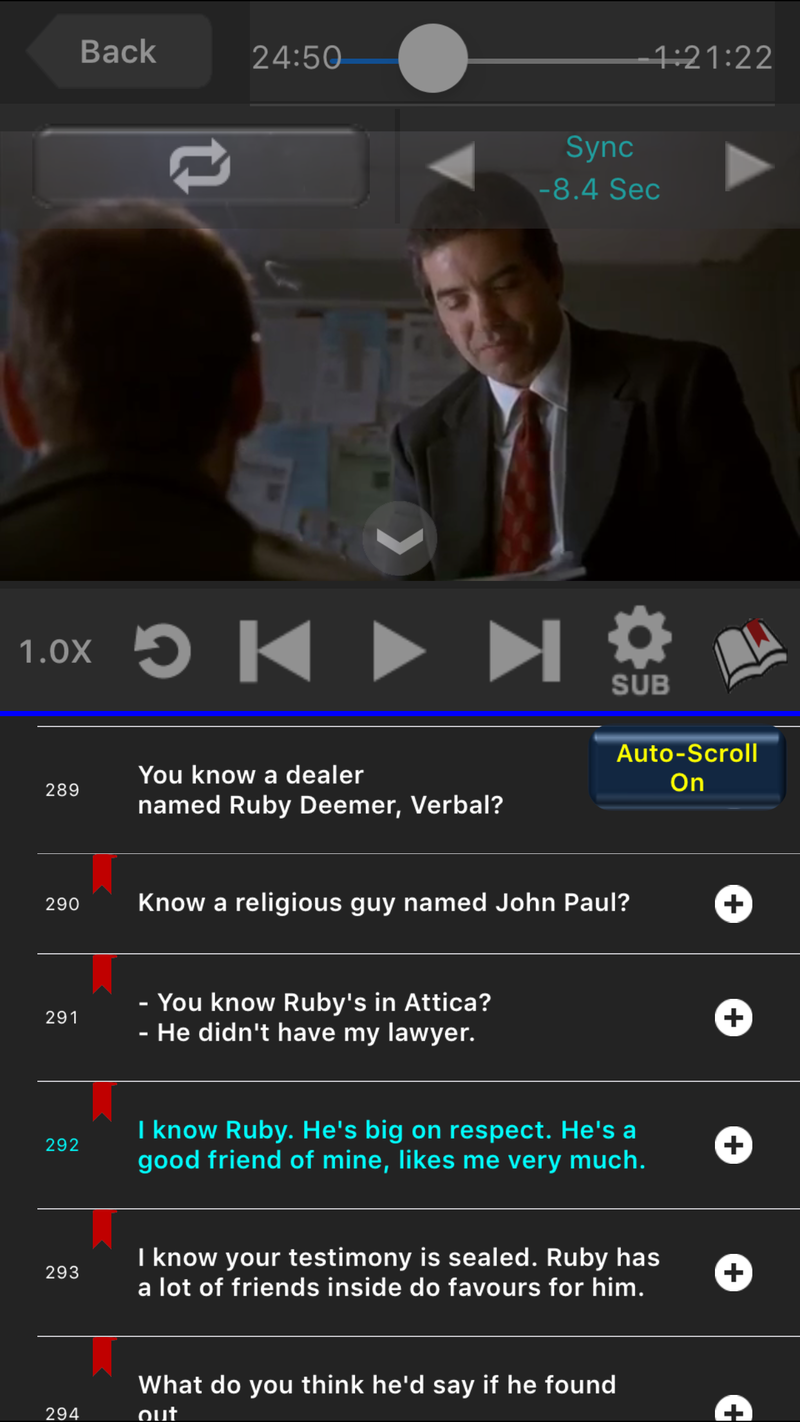The width and height of the screenshot is (800, 1422).
Task: Skip to the previous subtitle
Action: 275,651
